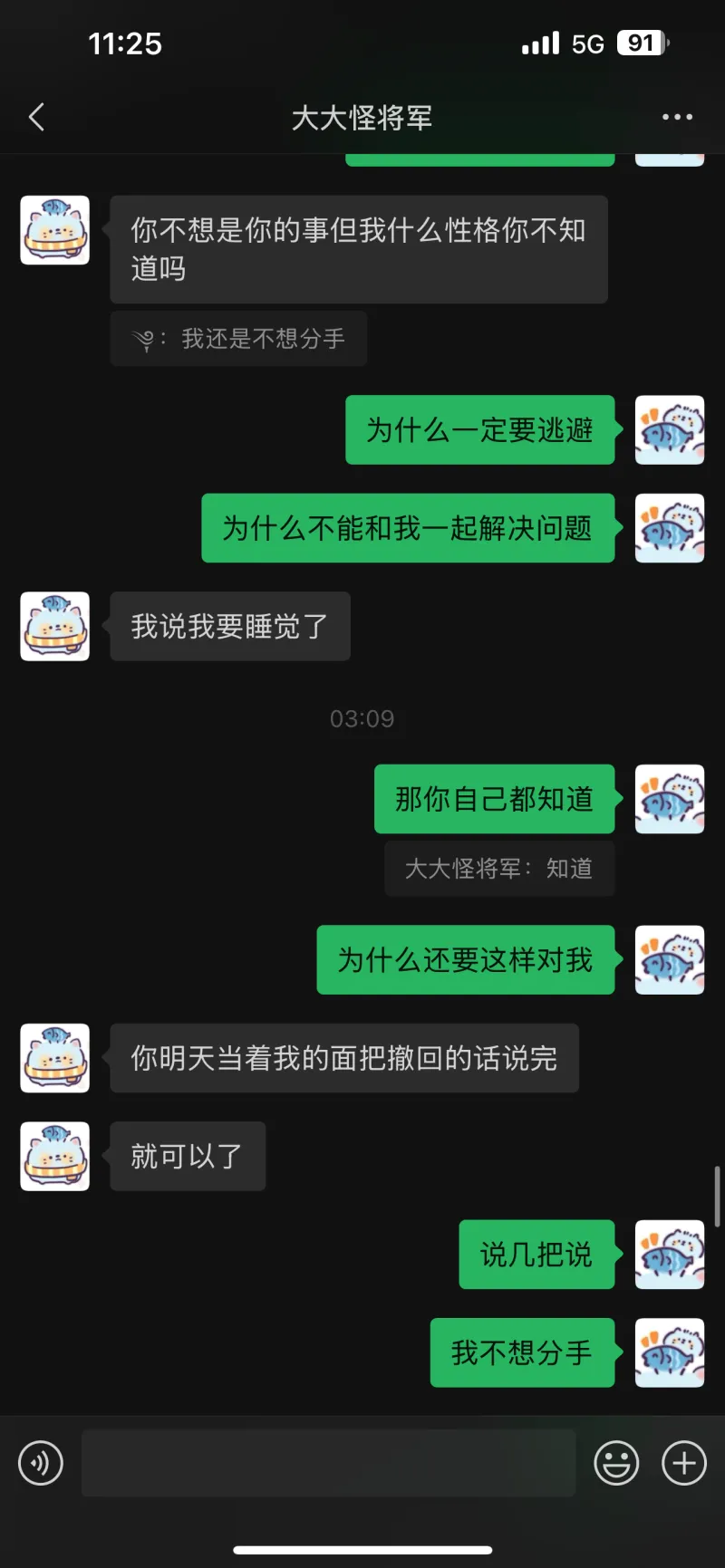Open contact avatar beside 就可以了
Screen dimensions: 725x1568
coord(55,1156)
